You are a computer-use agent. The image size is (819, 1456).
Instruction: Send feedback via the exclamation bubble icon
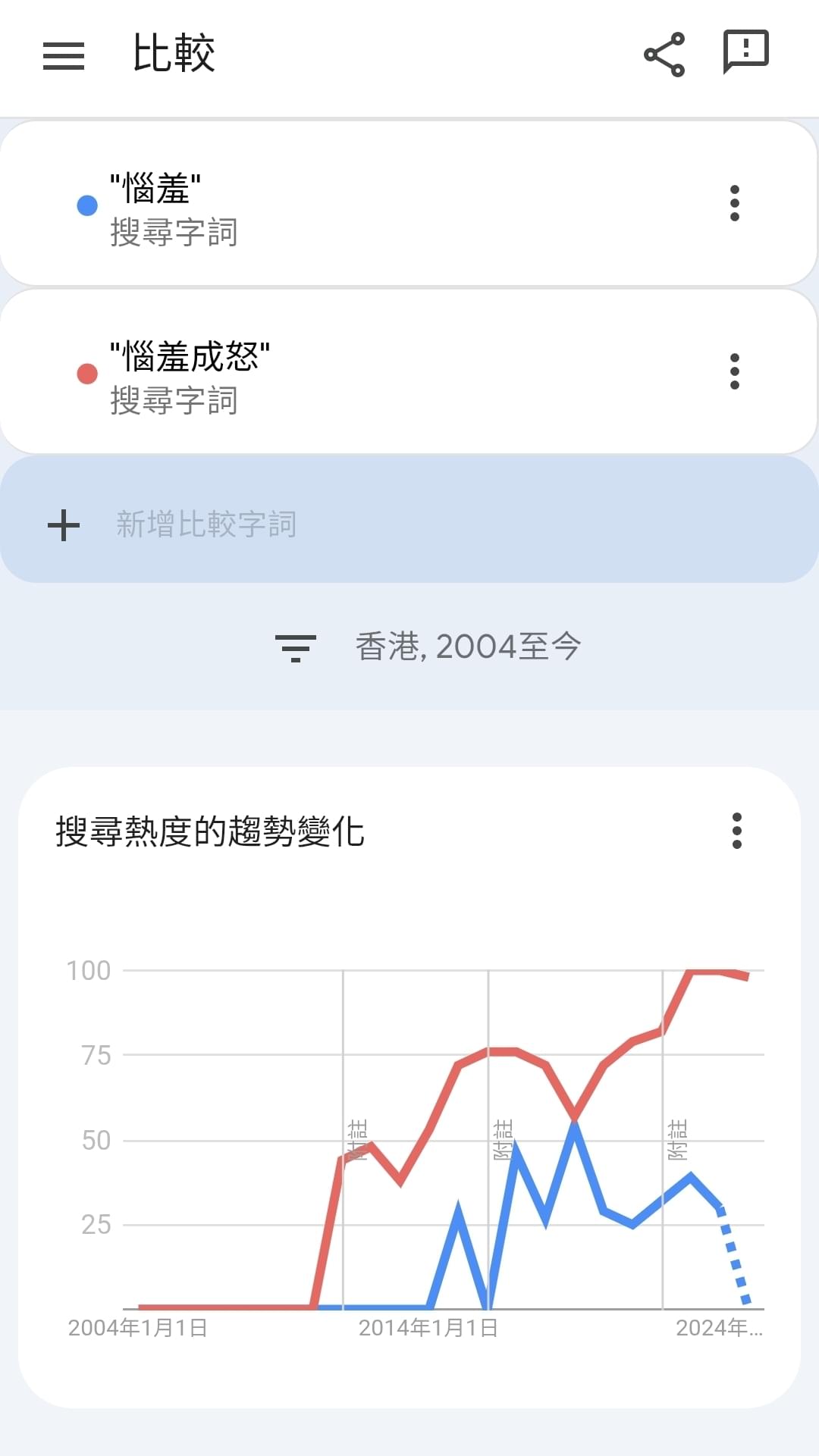tap(746, 52)
